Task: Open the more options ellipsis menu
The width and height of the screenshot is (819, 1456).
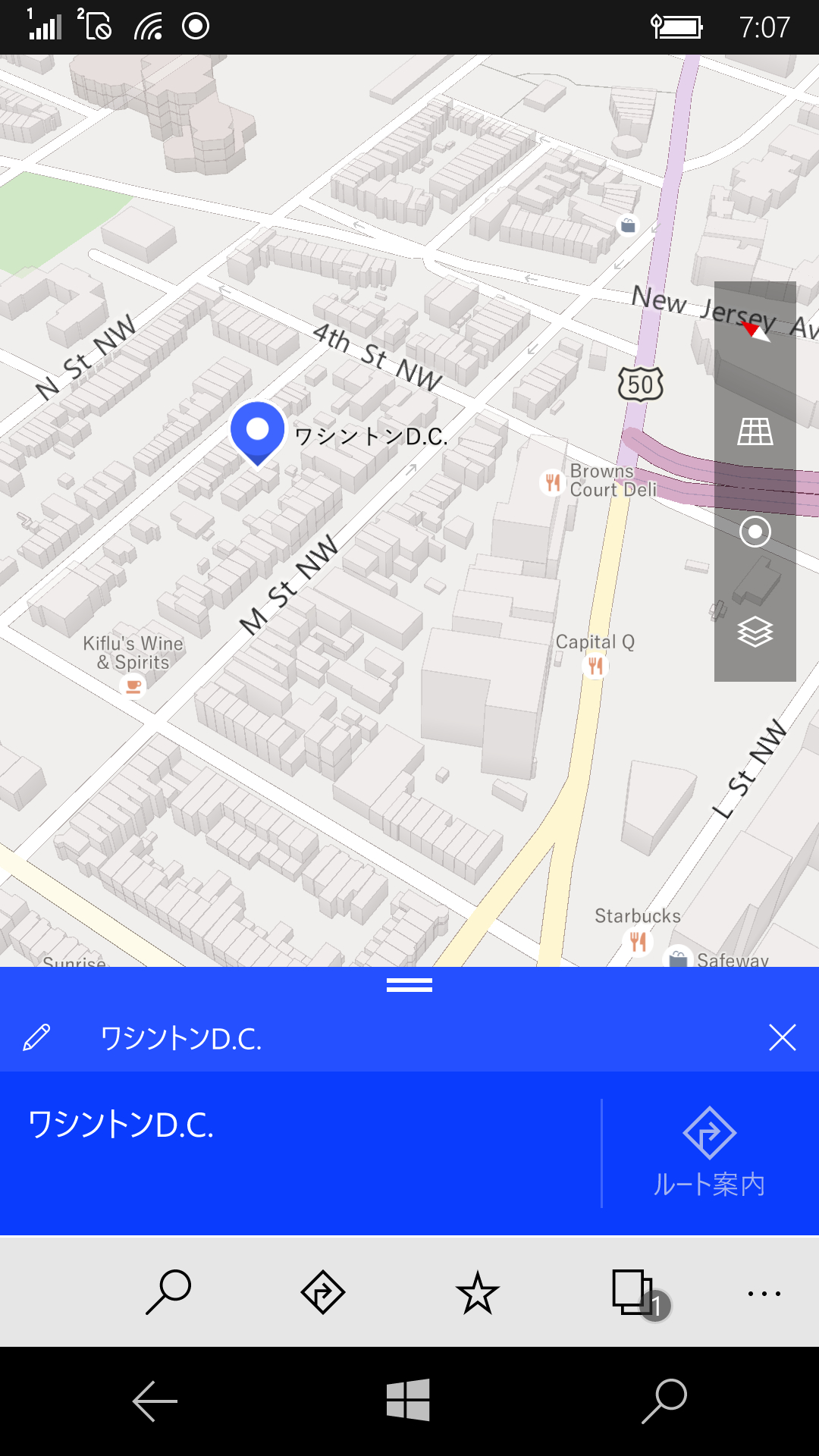Action: tap(765, 1293)
